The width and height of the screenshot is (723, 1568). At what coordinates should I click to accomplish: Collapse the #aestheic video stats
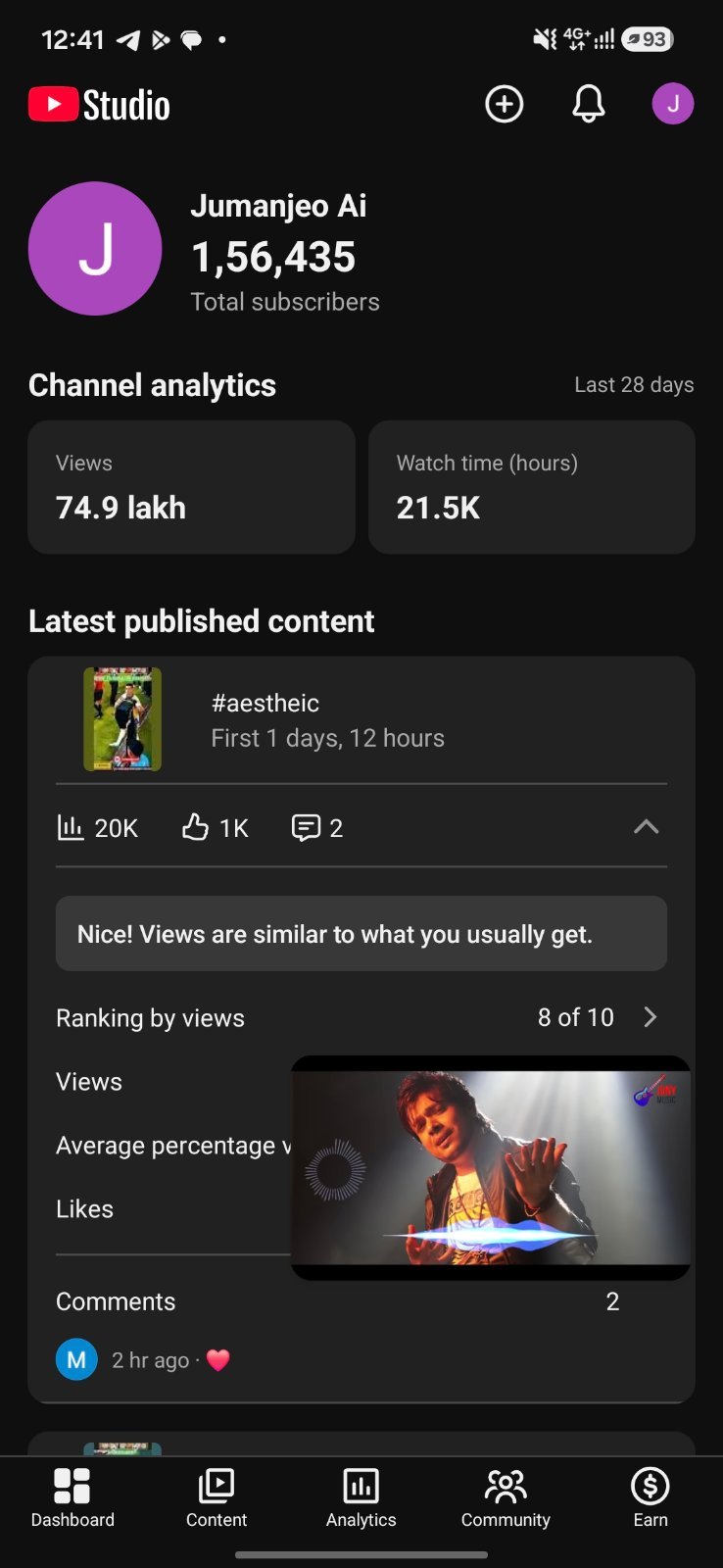[646, 827]
